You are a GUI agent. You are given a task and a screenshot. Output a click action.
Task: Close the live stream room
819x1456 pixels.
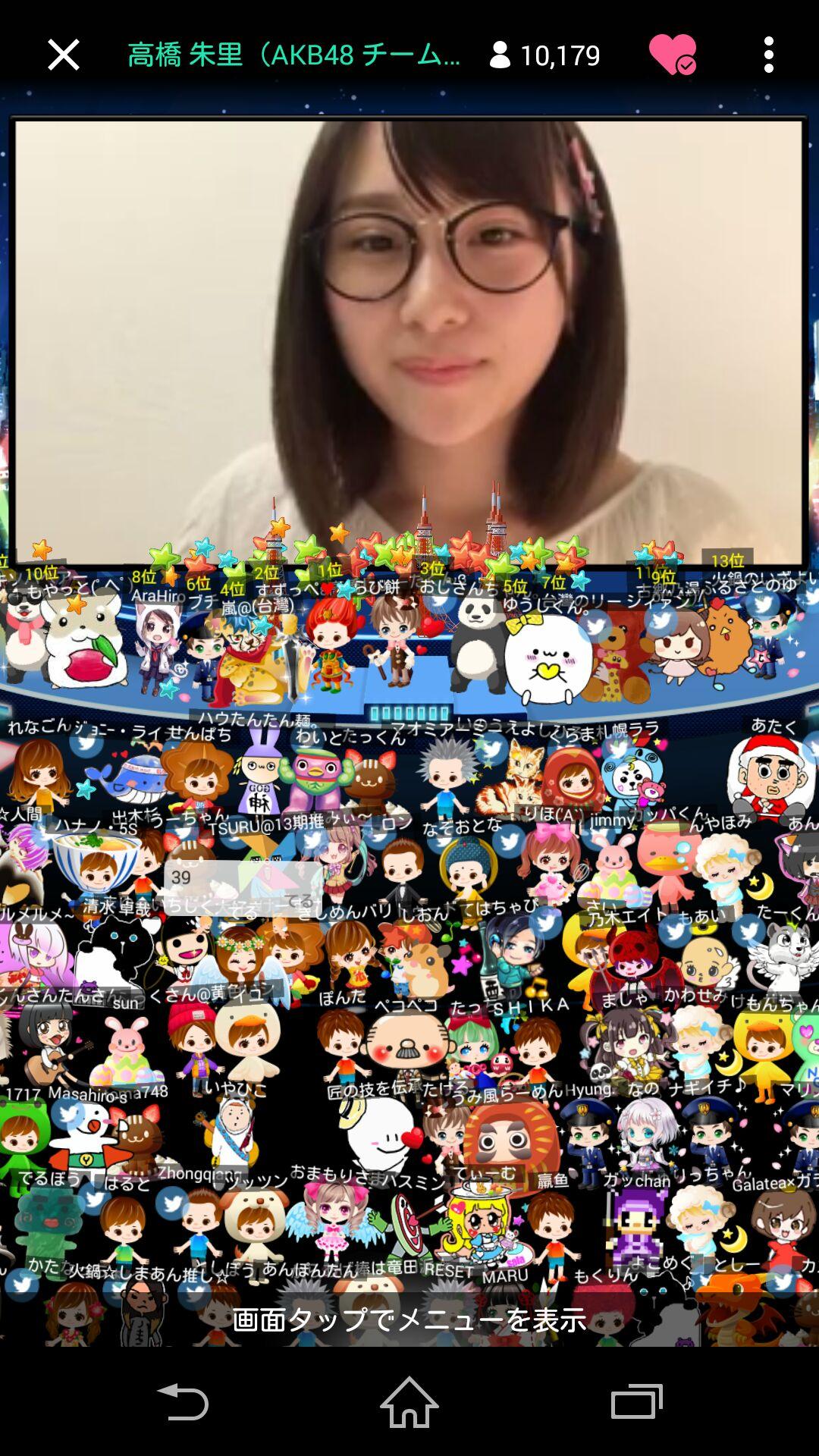tap(64, 55)
